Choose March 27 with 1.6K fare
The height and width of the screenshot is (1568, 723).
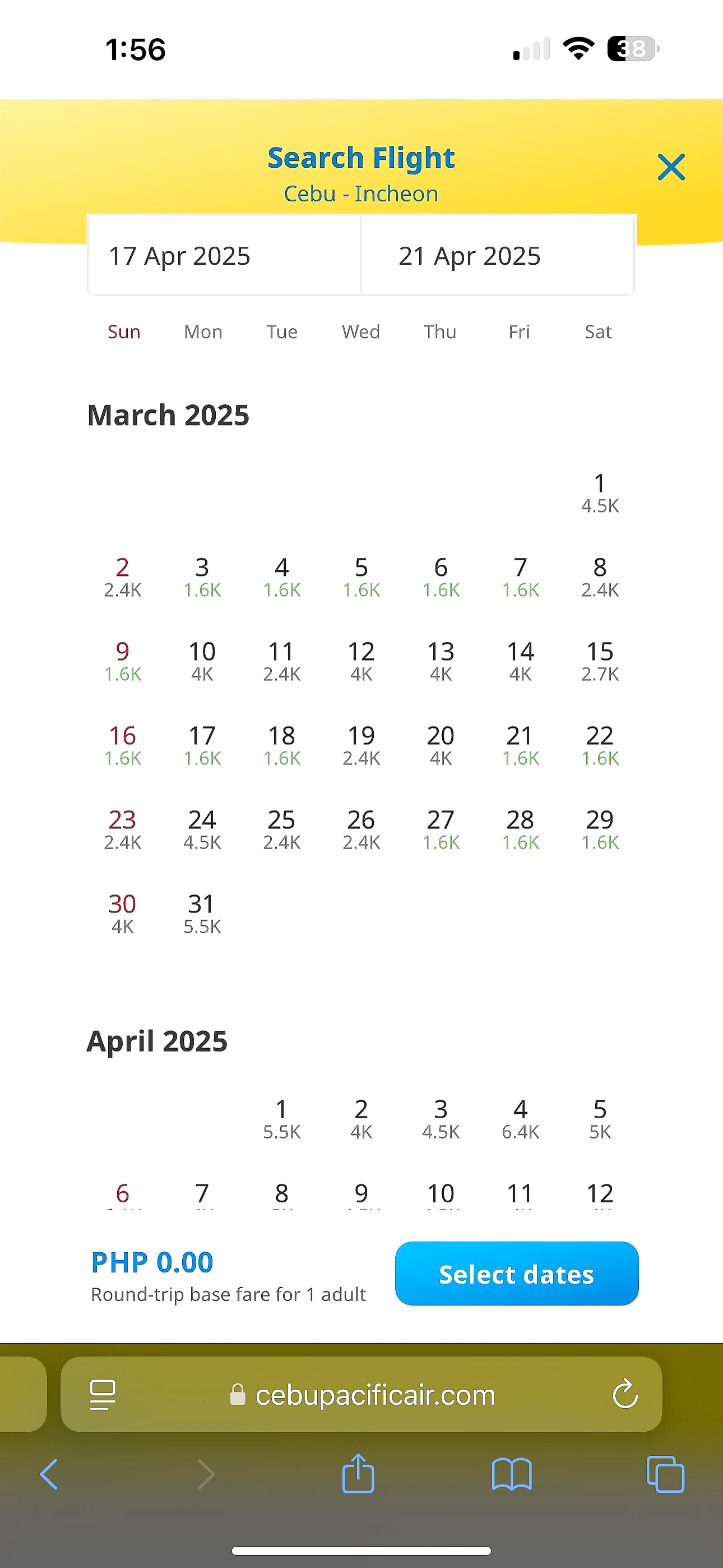(441, 829)
